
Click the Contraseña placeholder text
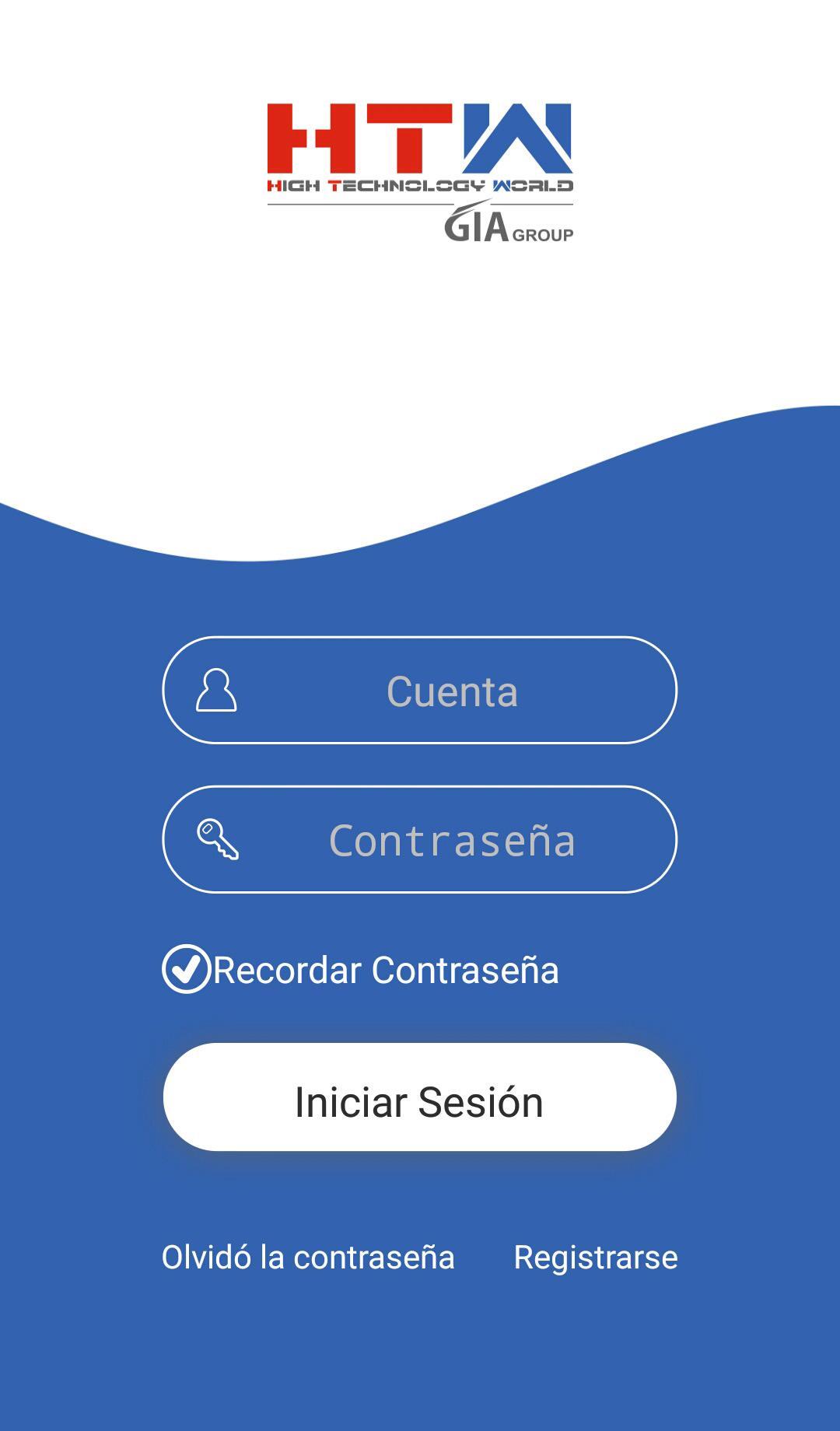[x=453, y=841]
